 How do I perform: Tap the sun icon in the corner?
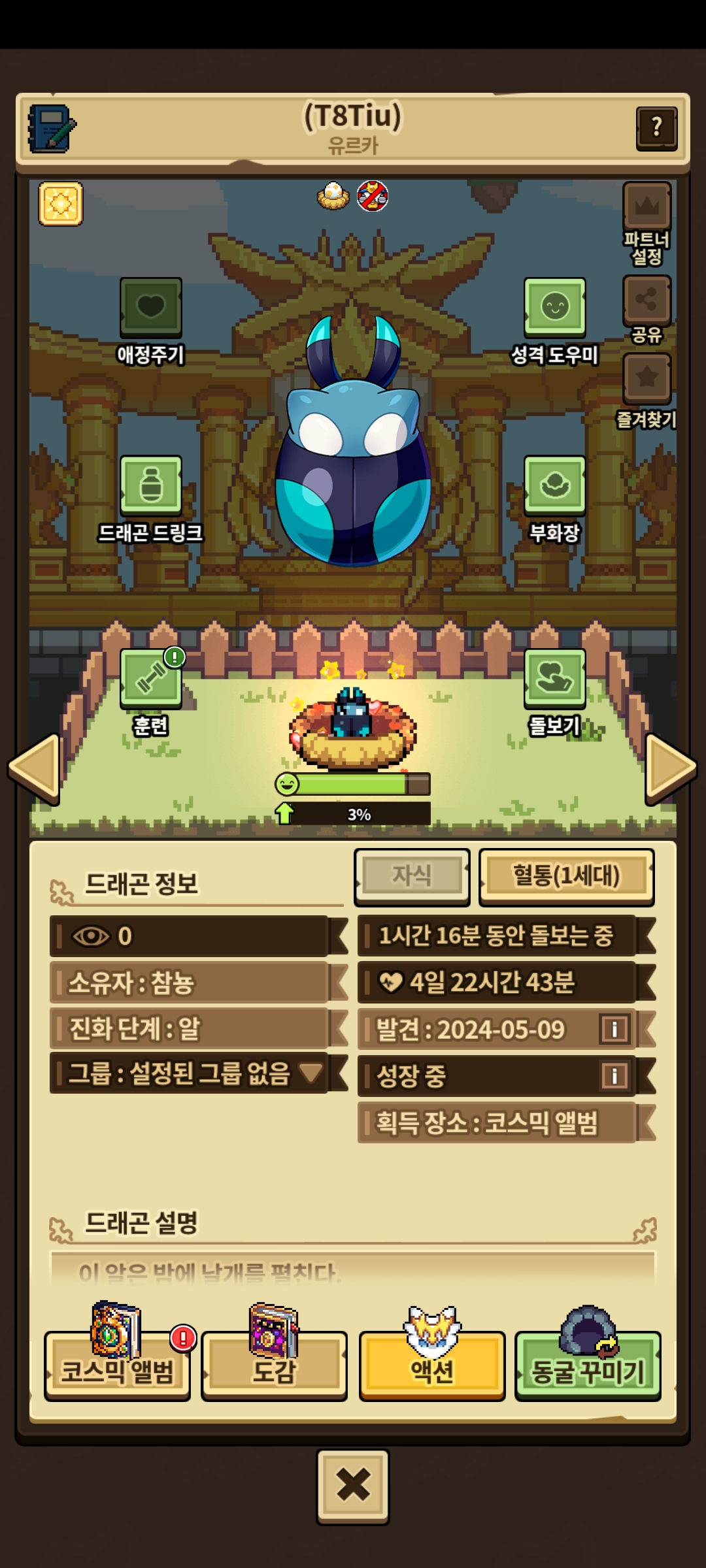coord(61,204)
